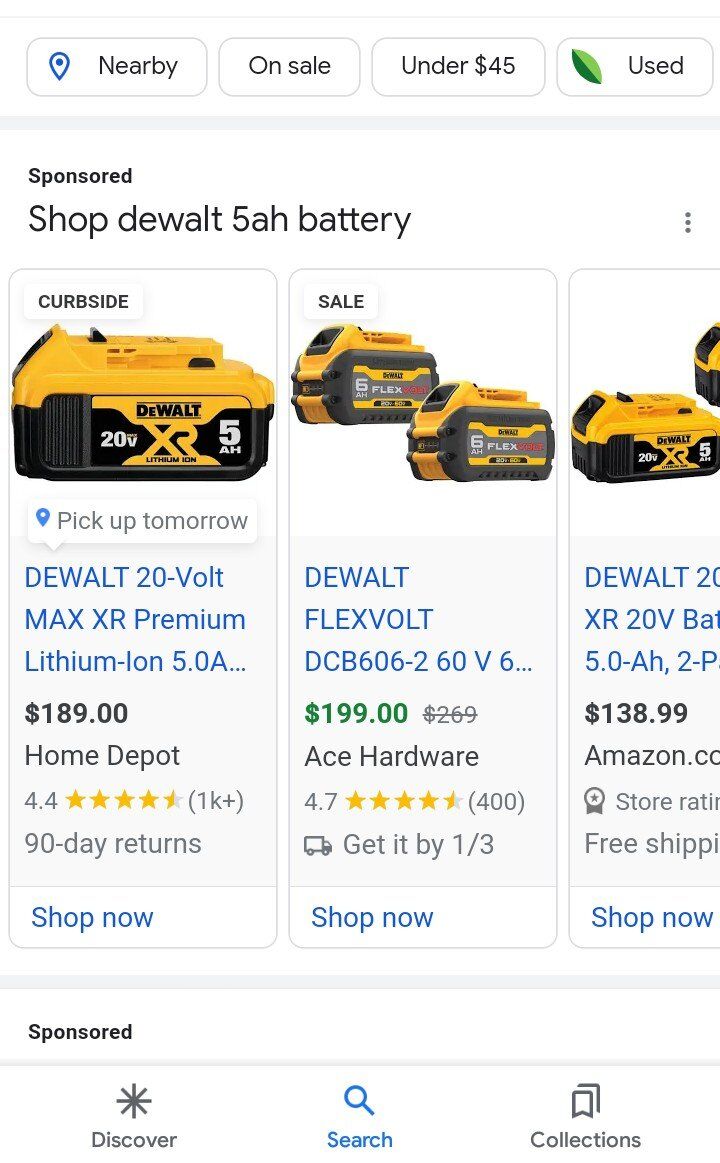
Task: Switch to the Discover tab
Action: tap(133, 1118)
